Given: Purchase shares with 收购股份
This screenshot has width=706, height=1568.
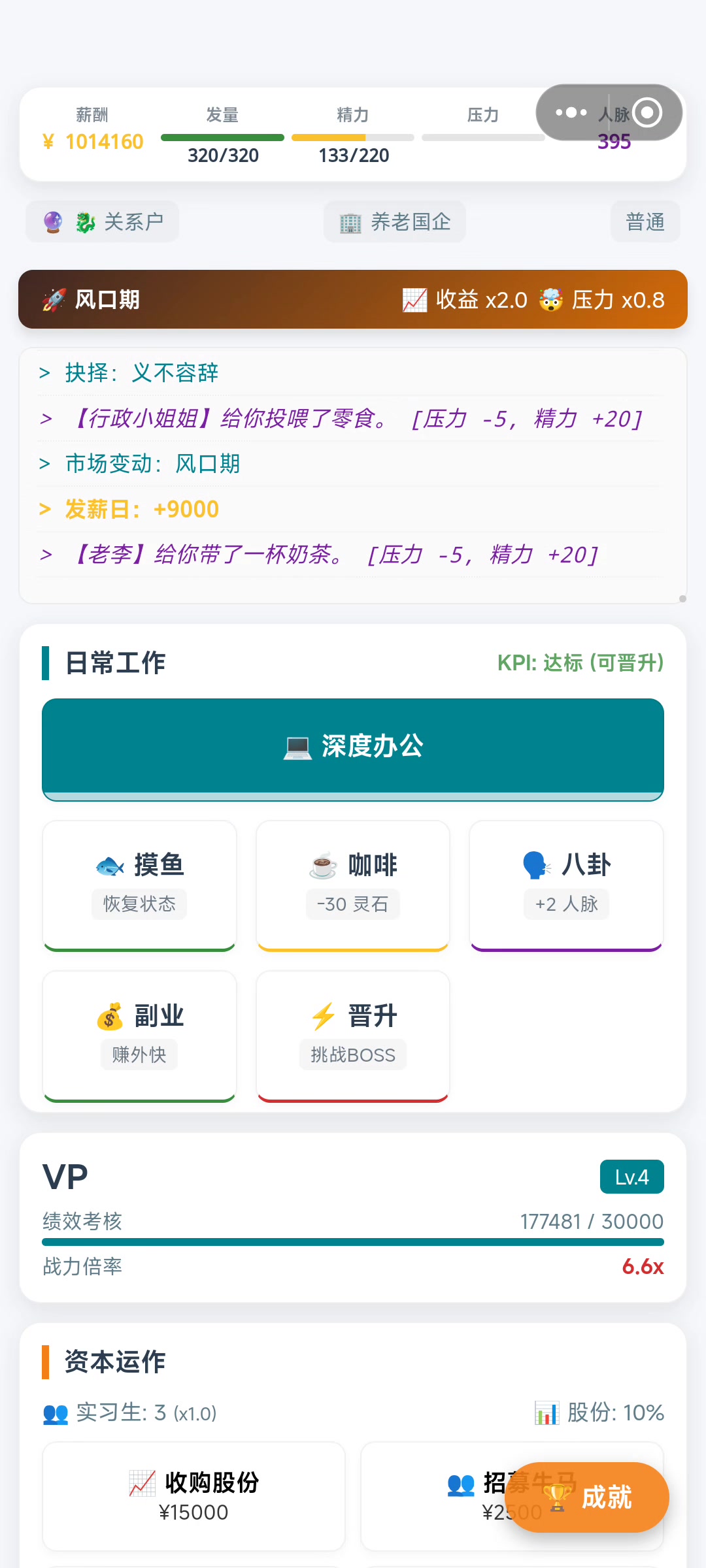Looking at the screenshot, I should point(193,1495).
